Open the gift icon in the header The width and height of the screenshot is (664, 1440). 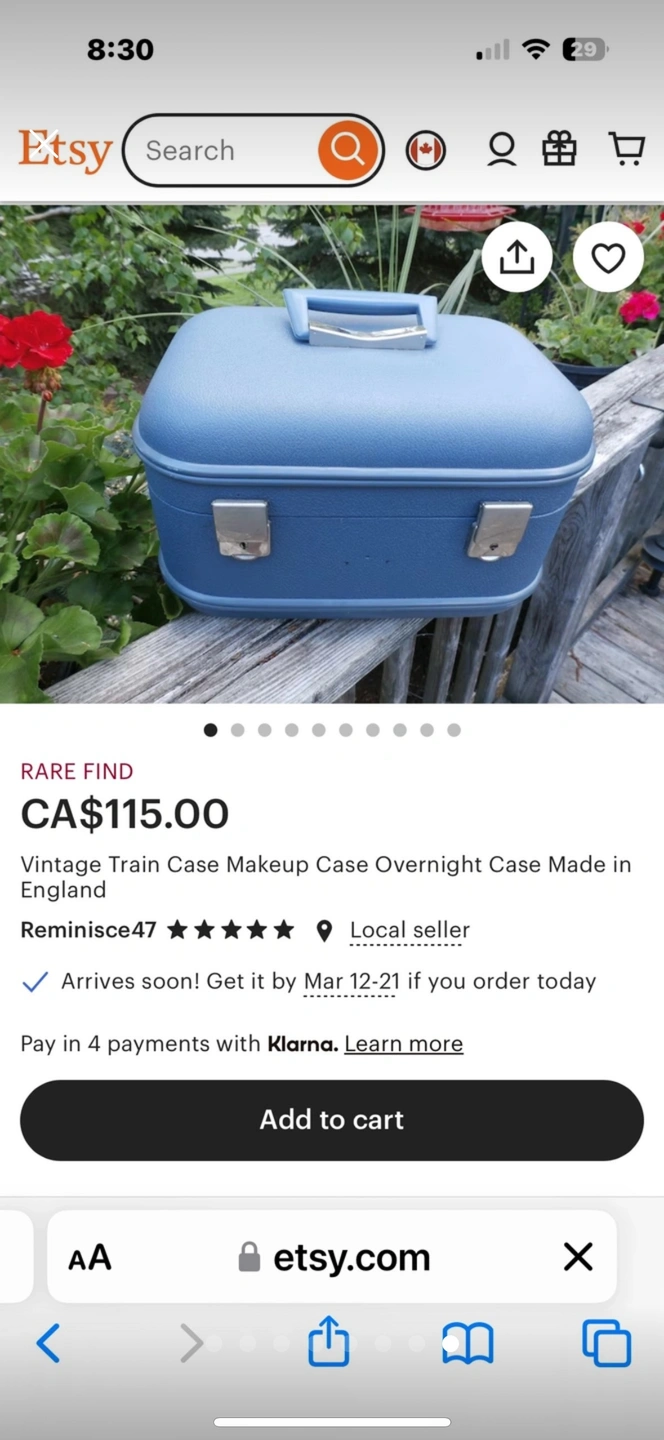coord(559,150)
